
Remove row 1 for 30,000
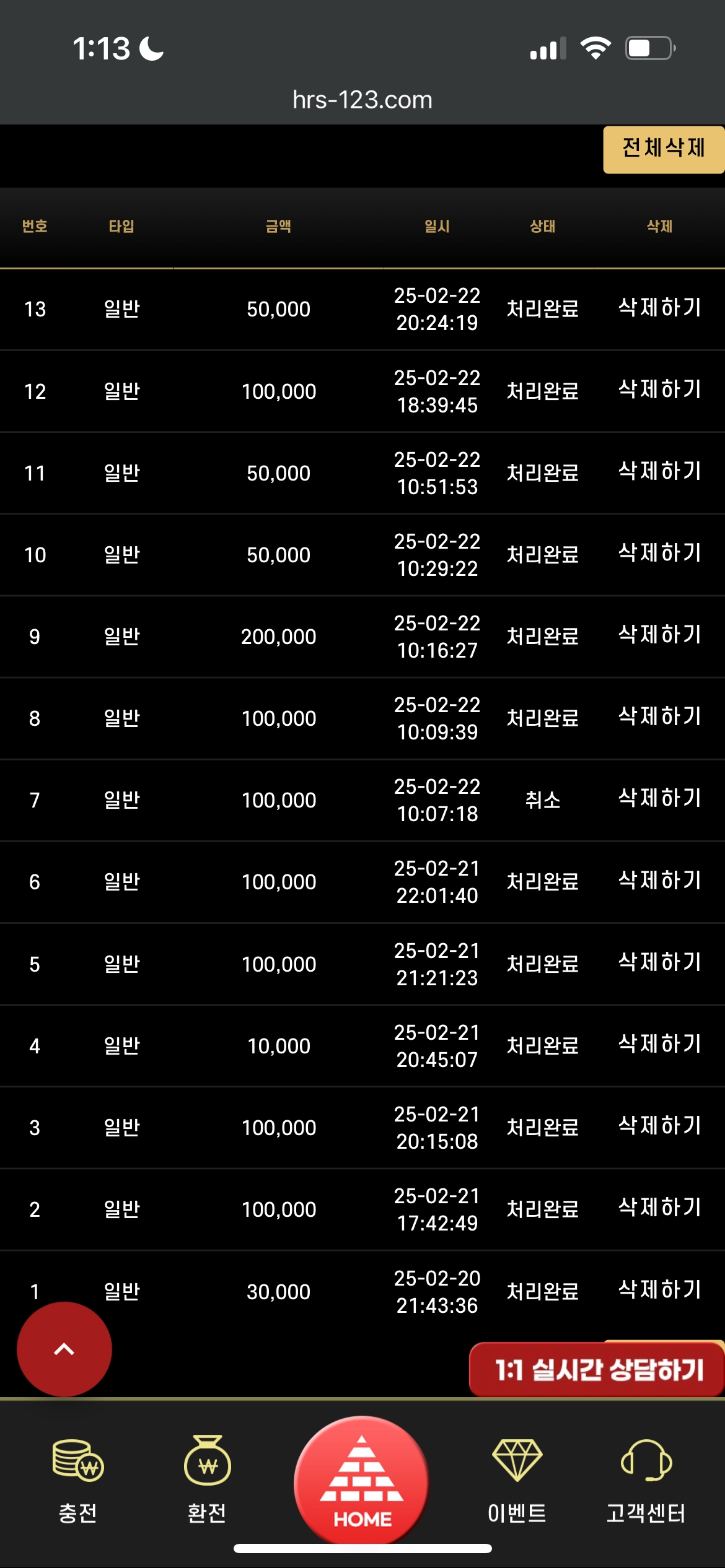(660, 1290)
